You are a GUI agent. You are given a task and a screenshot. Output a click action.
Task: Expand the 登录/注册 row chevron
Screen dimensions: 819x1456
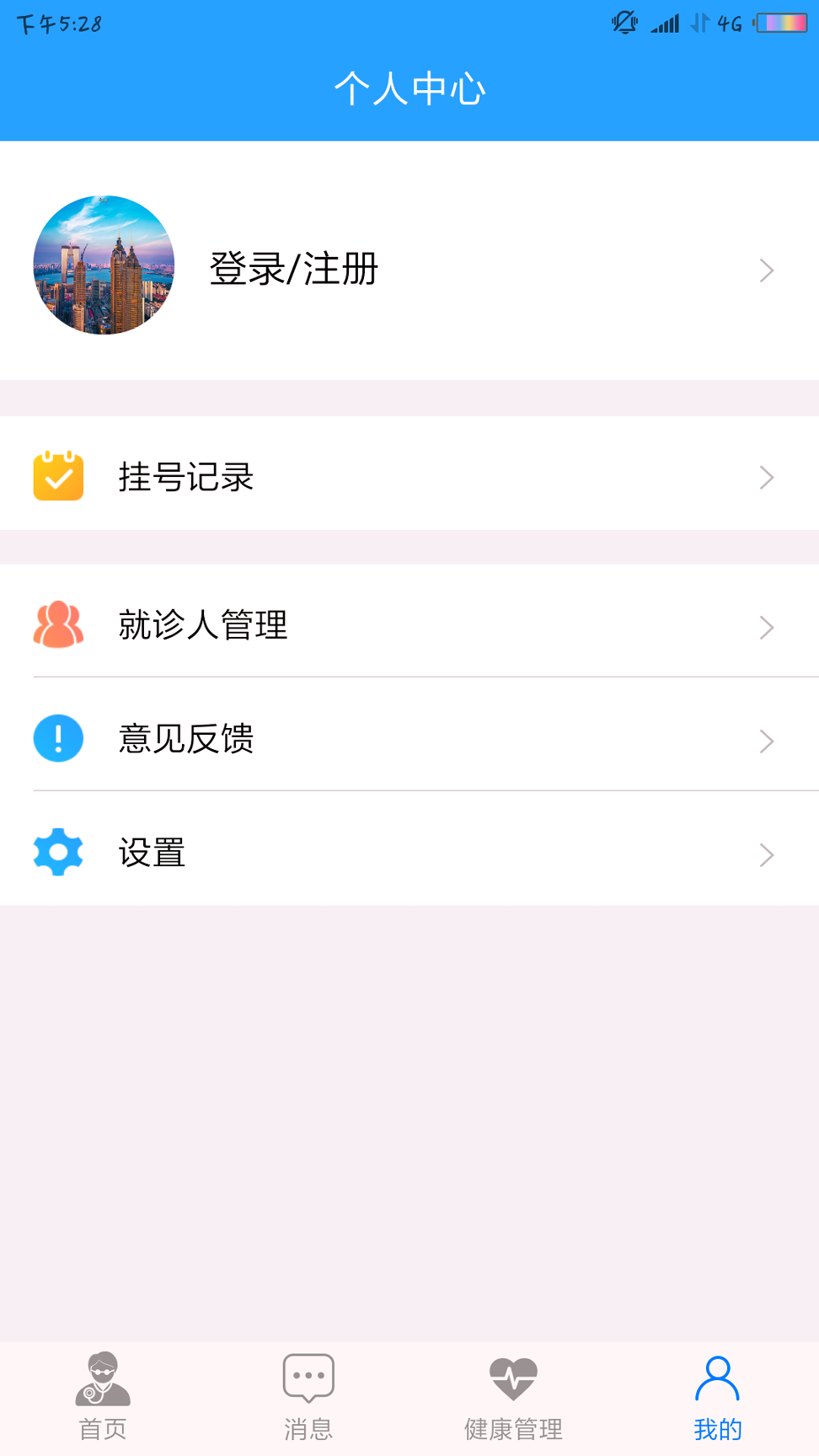766,270
